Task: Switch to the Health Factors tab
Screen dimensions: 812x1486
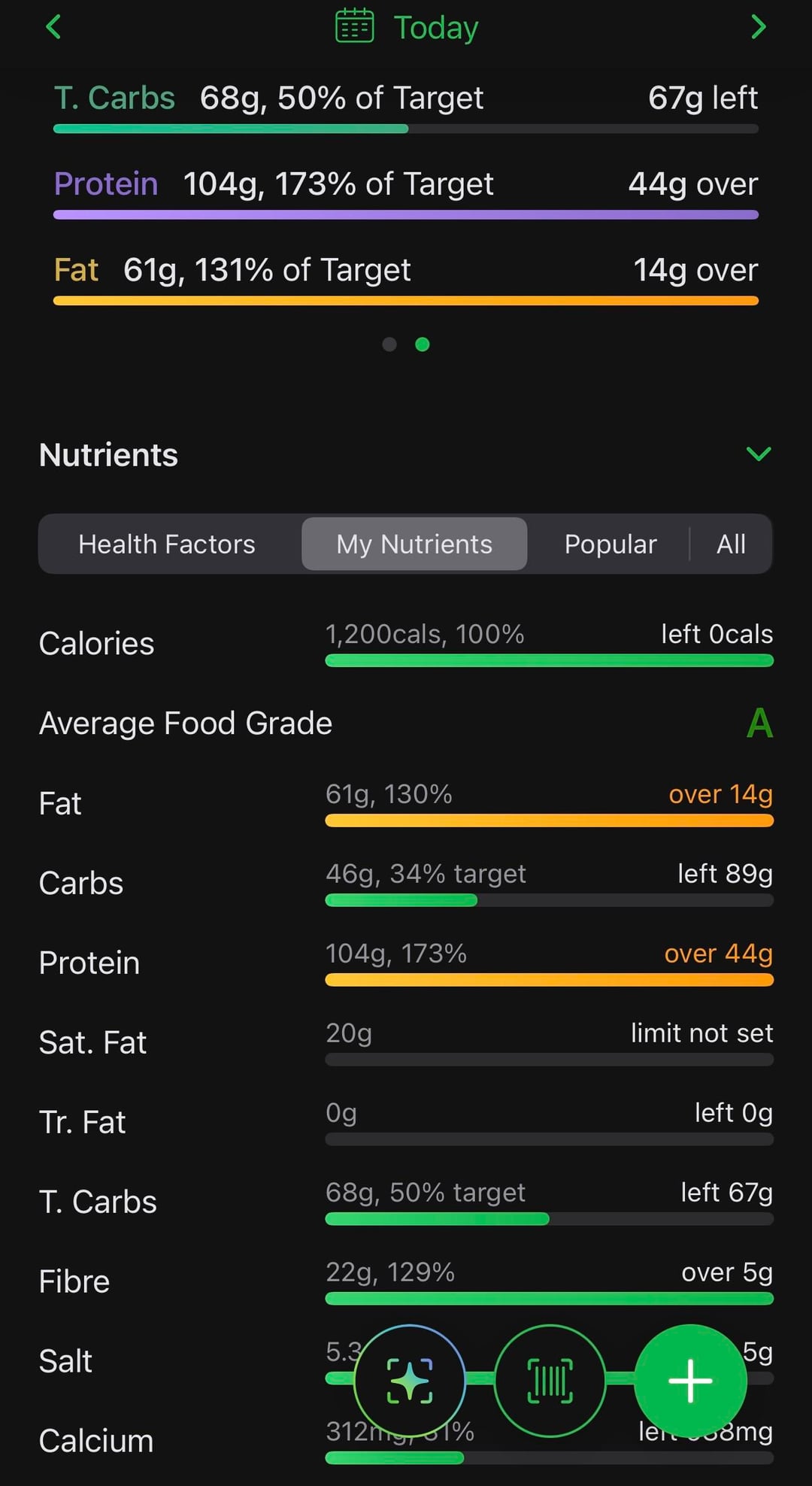Action: click(167, 544)
